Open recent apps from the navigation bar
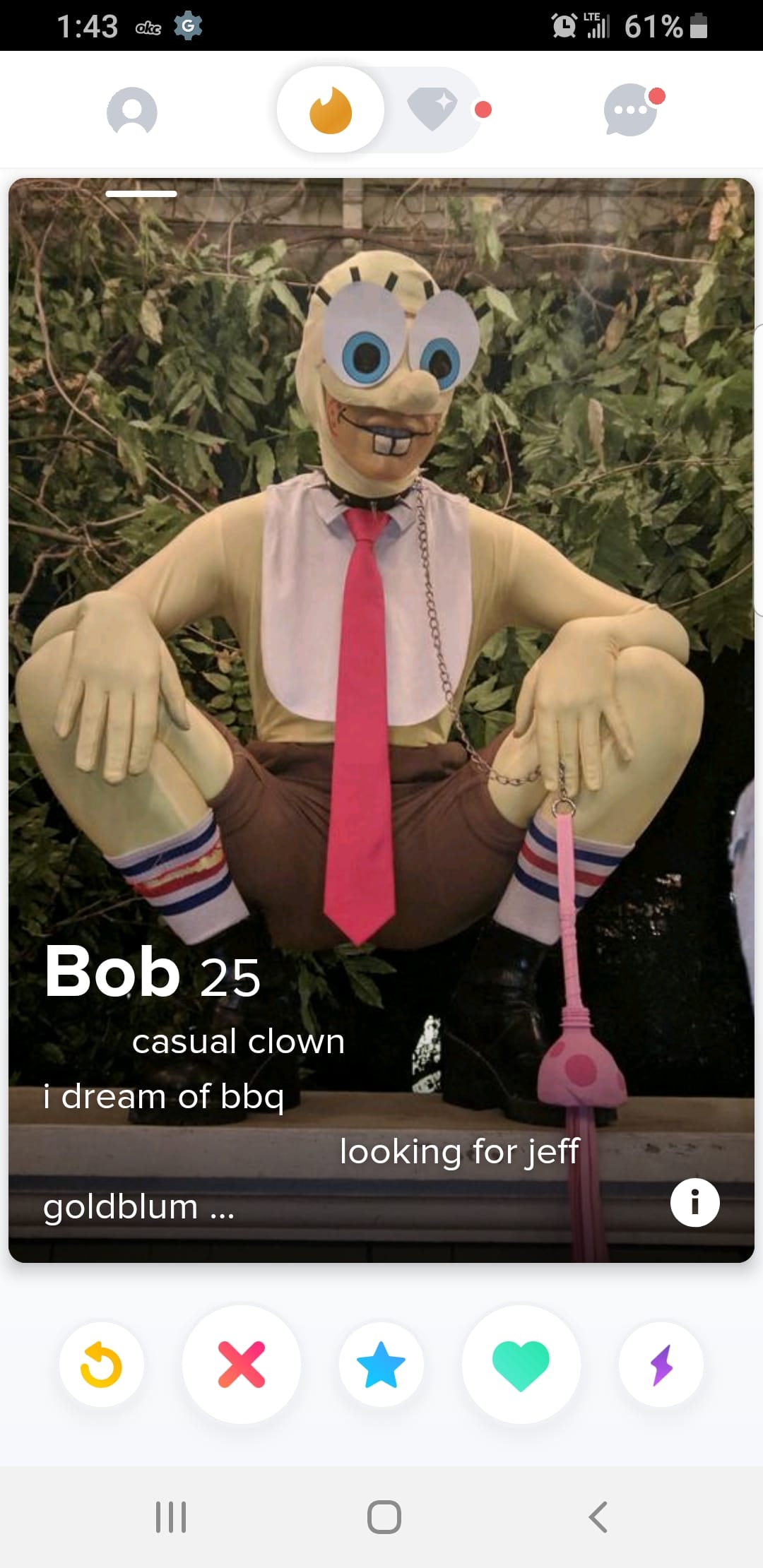Viewport: 763px width, 1568px height. click(170, 1516)
